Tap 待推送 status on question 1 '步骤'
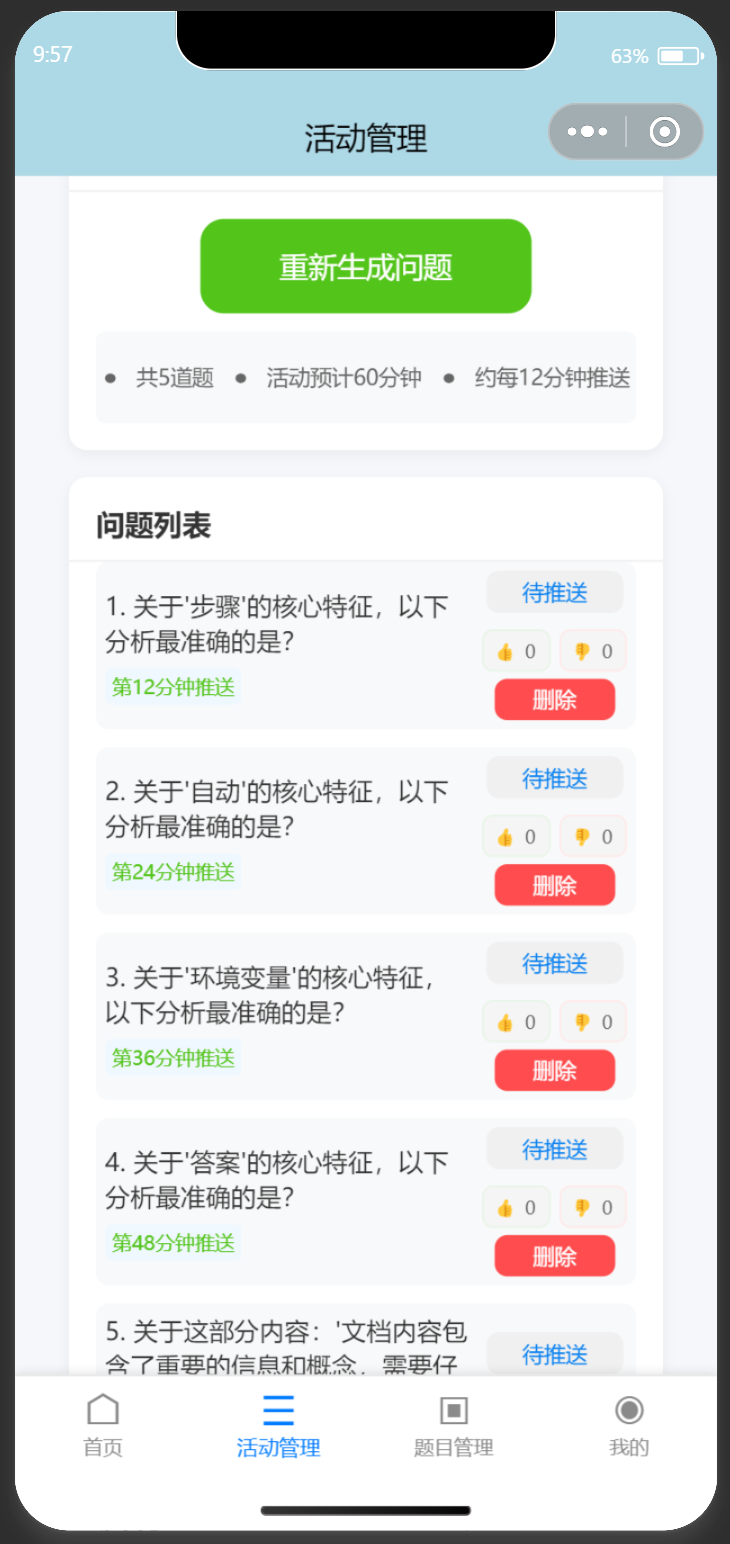730x1544 pixels. [x=554, y=593]
